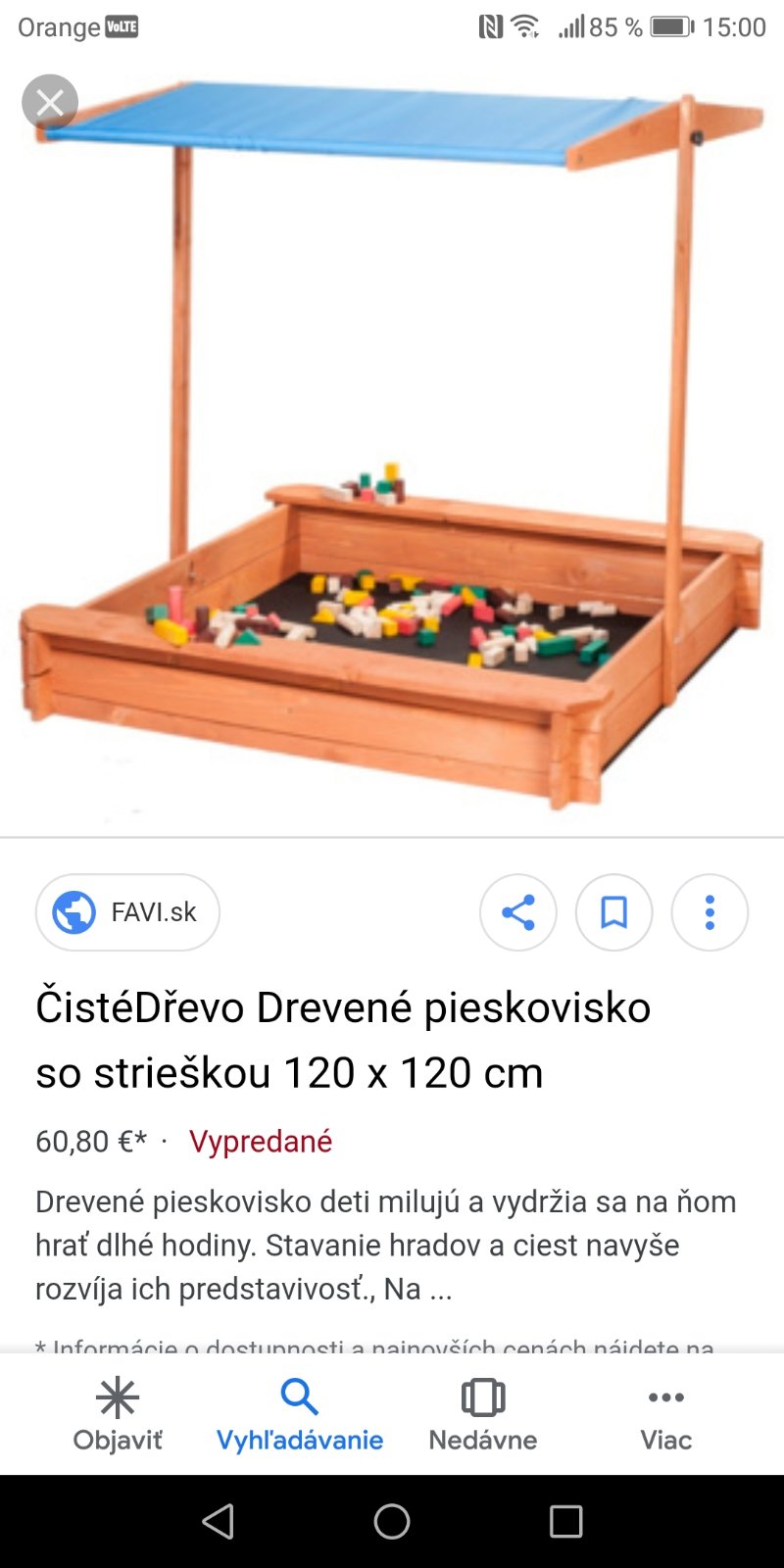Open the FAVI.sk source site
The image size is (784, 1568).
(x=127, y=912)
